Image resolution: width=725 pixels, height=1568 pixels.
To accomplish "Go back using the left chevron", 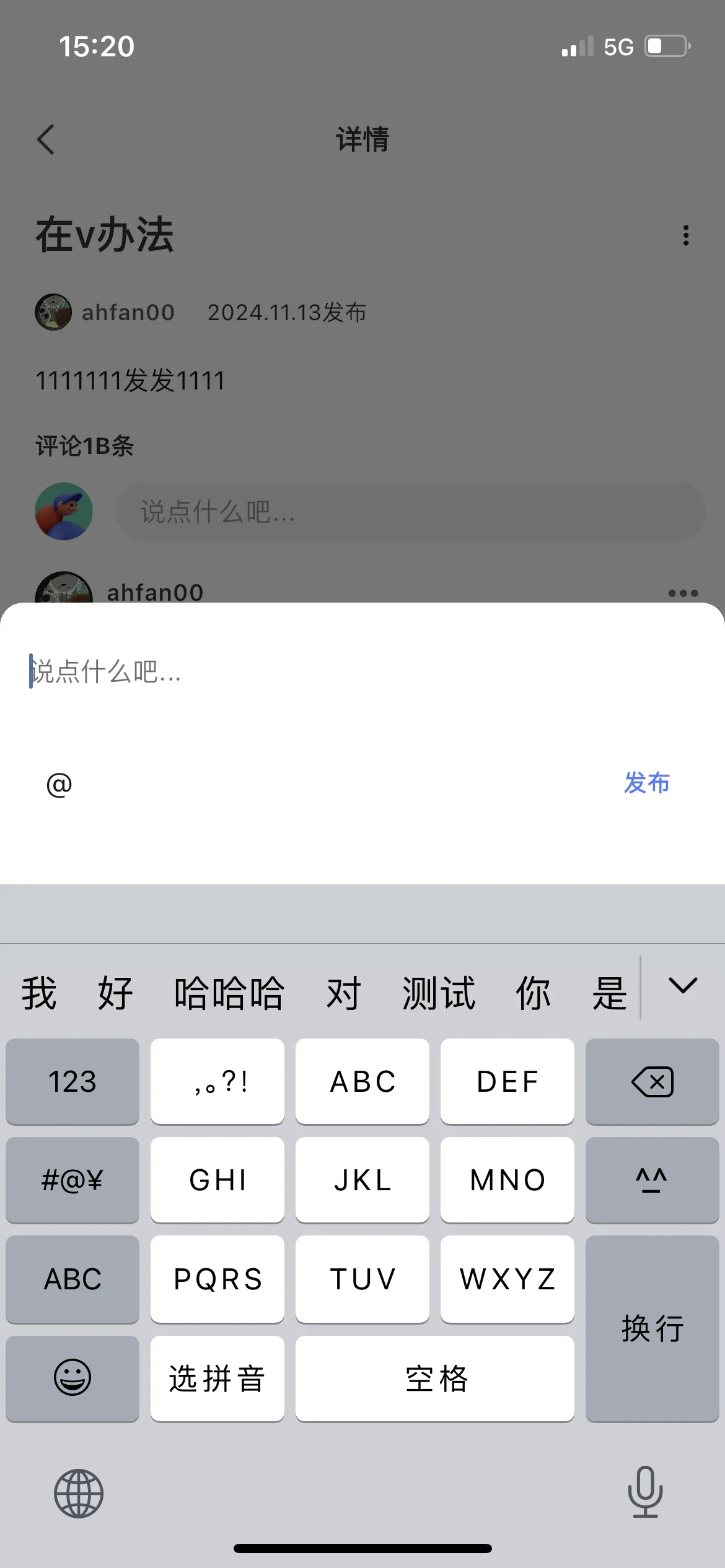I will (x=45, y=139).
